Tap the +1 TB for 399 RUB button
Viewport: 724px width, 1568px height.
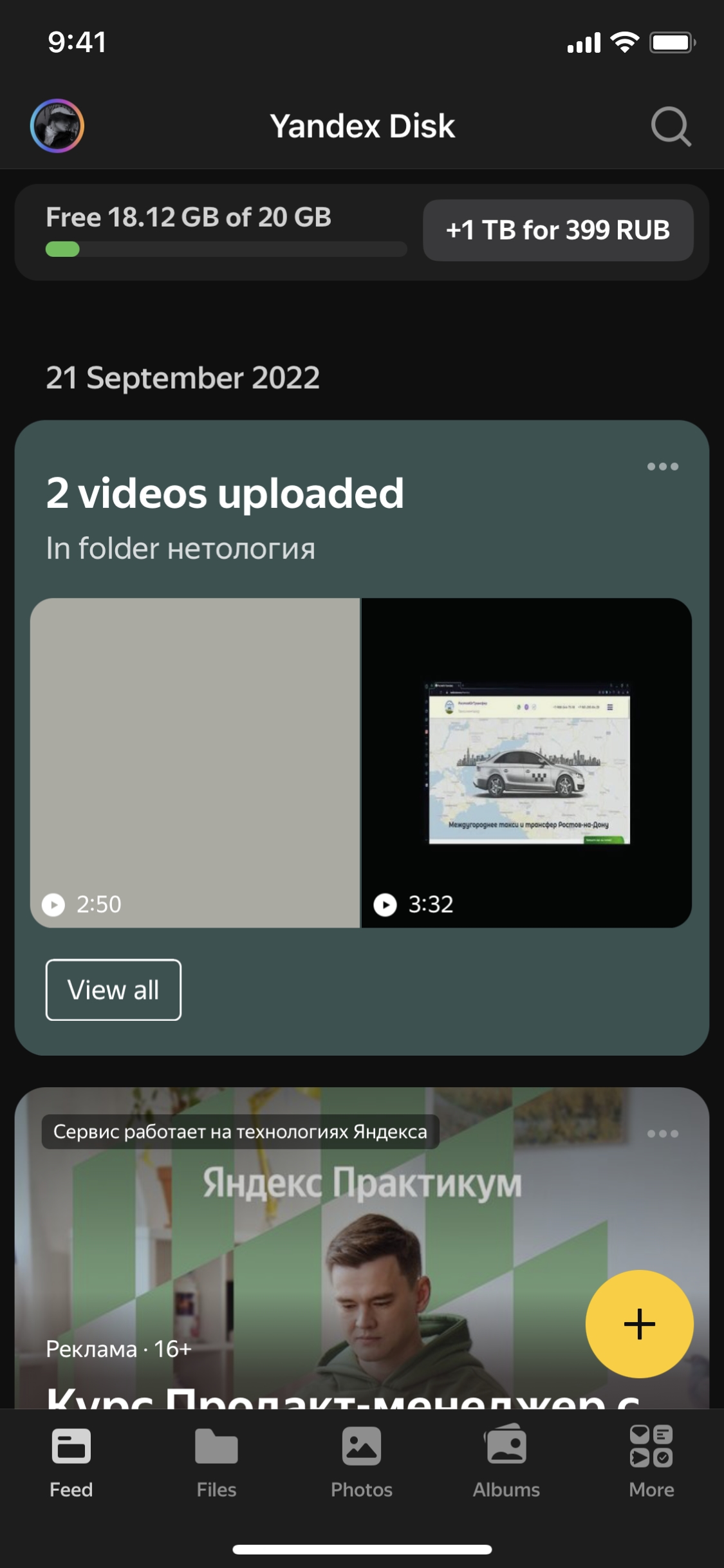pos(557,230)
